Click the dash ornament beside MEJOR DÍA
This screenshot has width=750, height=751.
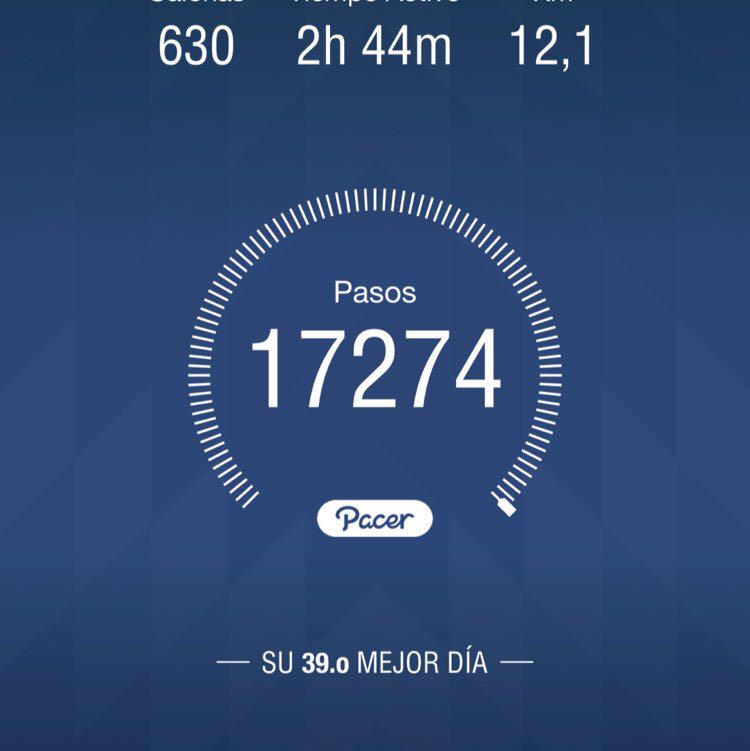click(x=232, y=660)
